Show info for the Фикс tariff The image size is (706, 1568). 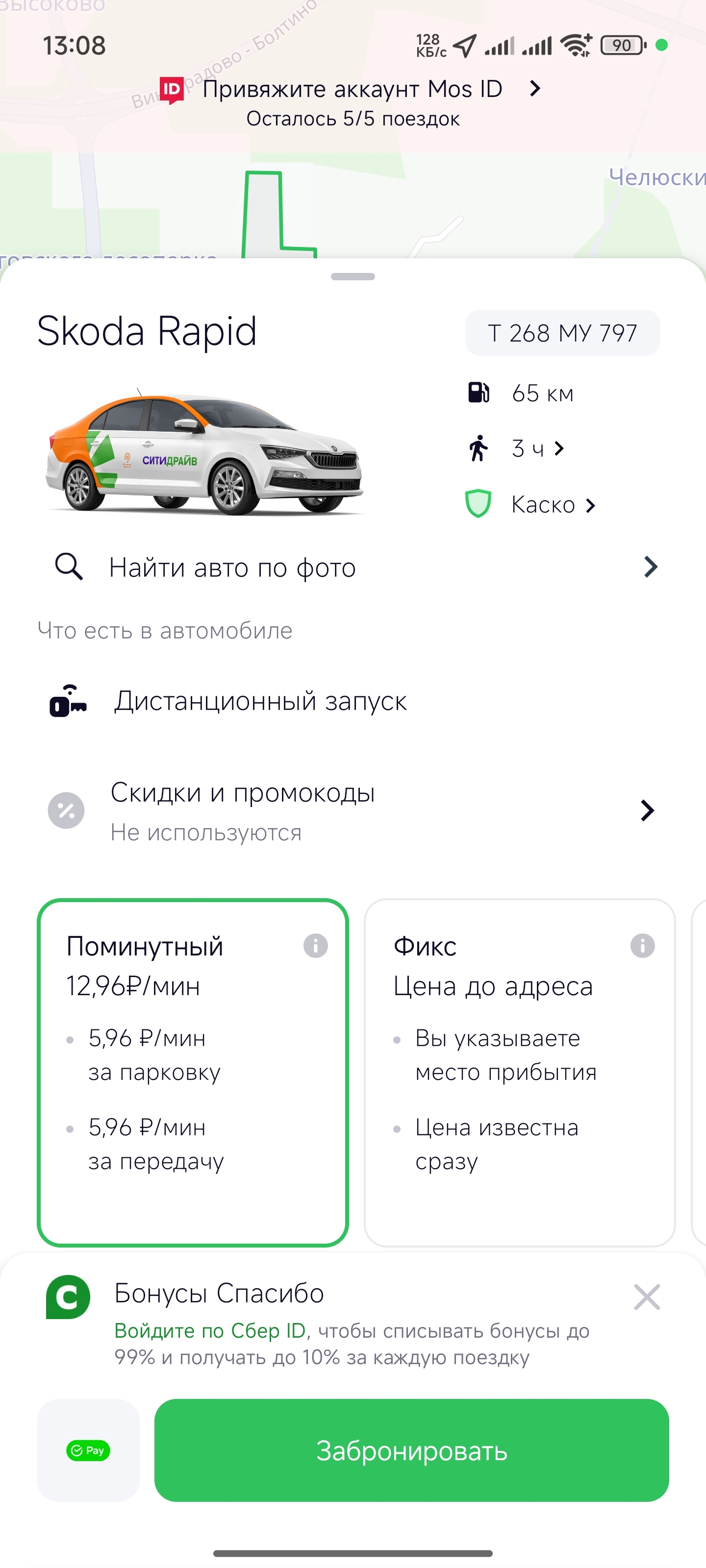pyautogui.click(x=642, y=946)
